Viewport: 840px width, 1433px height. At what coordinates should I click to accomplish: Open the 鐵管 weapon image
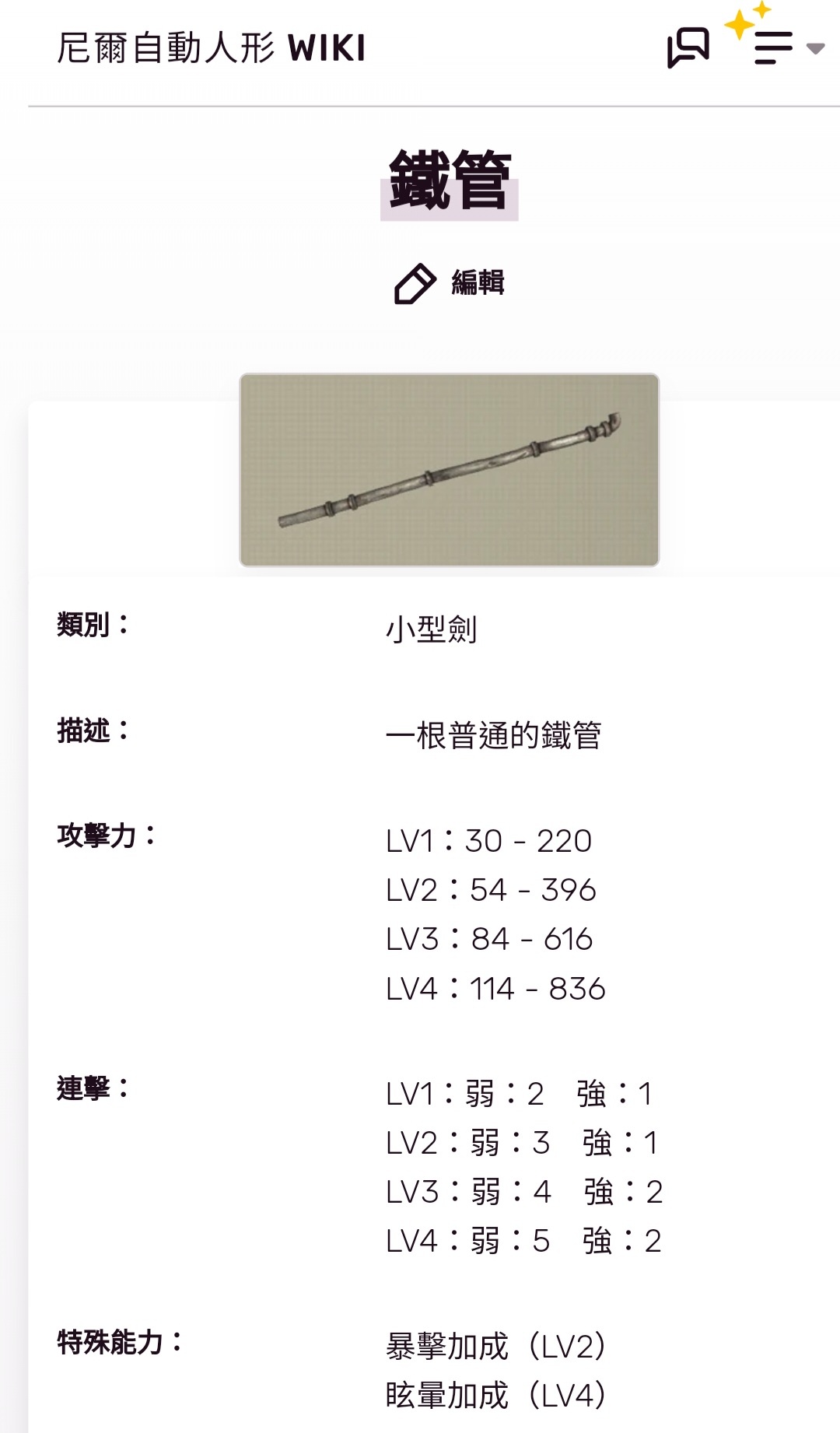pos(449,470)
